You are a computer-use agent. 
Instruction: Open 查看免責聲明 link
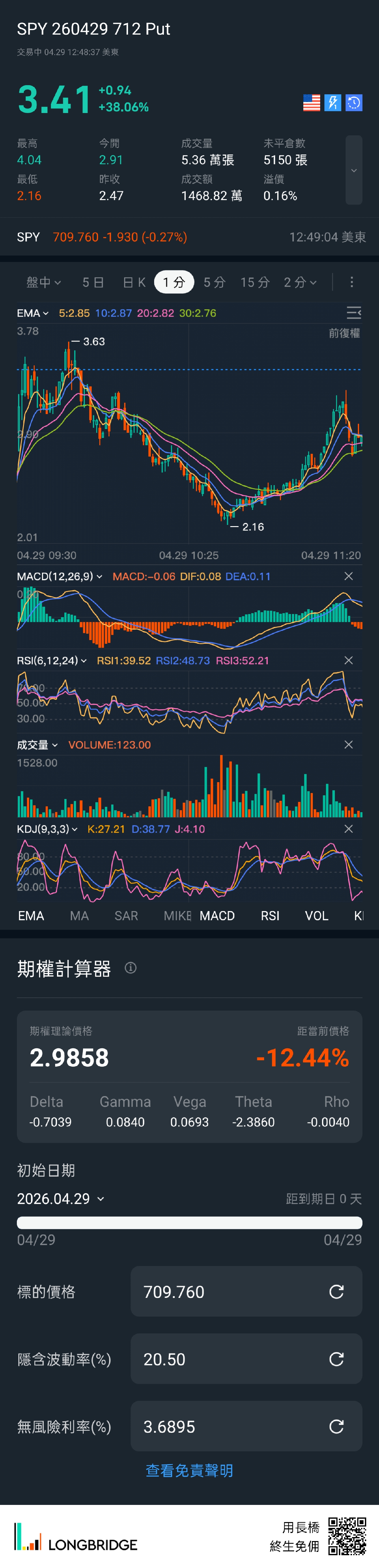point(189,1471)
